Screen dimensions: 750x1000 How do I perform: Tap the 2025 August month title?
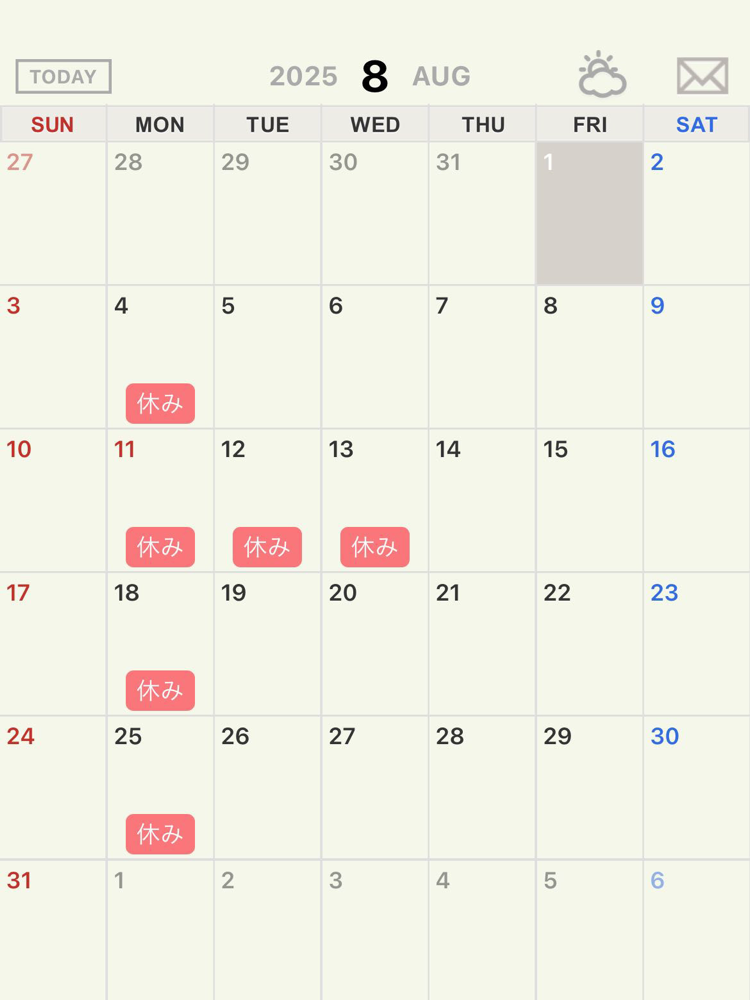pos(371,76)
